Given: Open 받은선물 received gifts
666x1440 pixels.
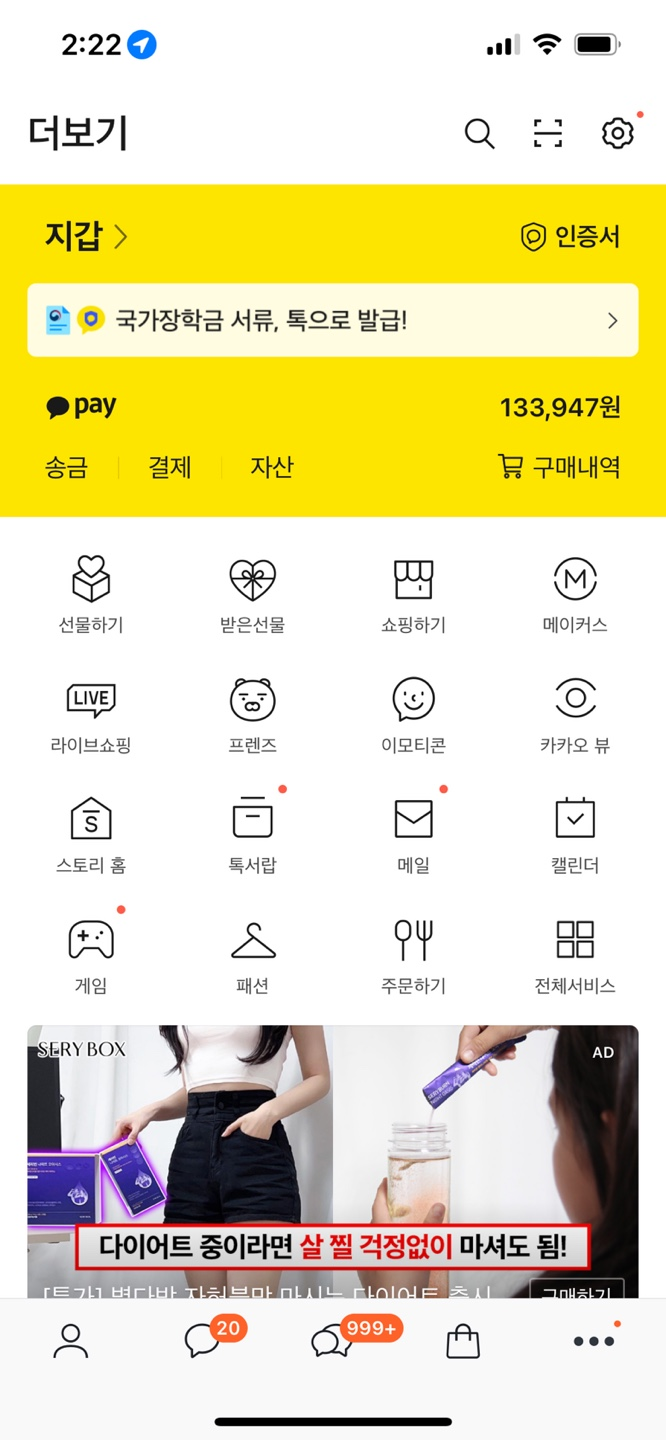Looking at the screenshot, I should point(252,594).
